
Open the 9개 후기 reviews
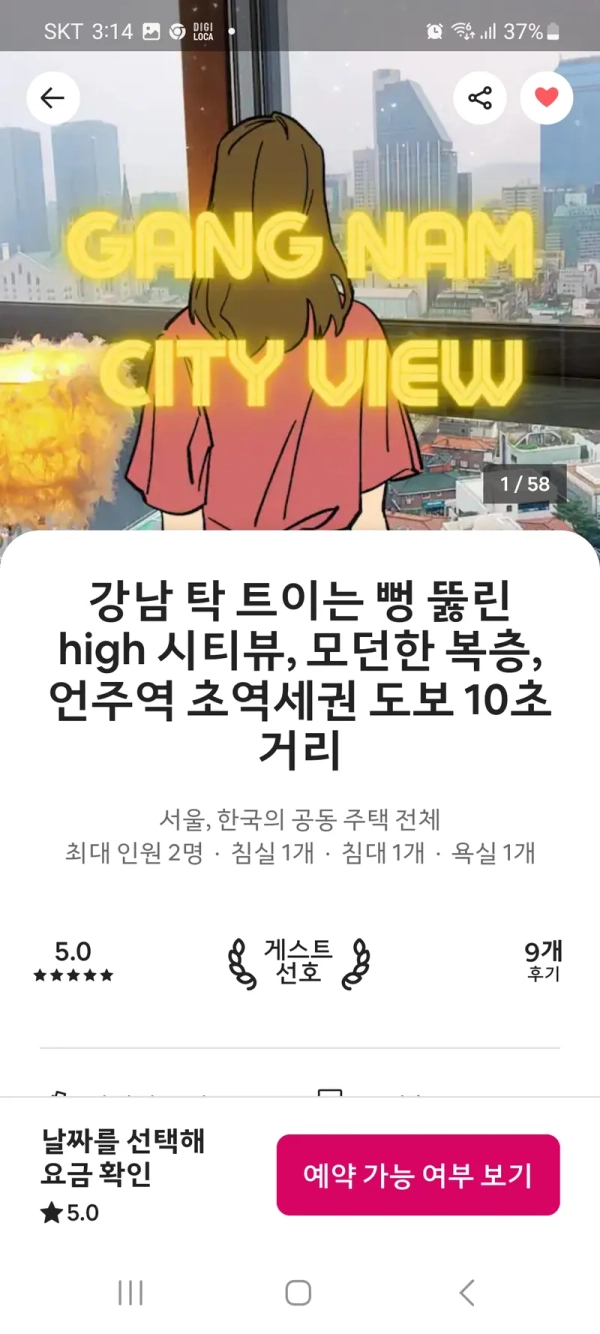click(543, 961)
